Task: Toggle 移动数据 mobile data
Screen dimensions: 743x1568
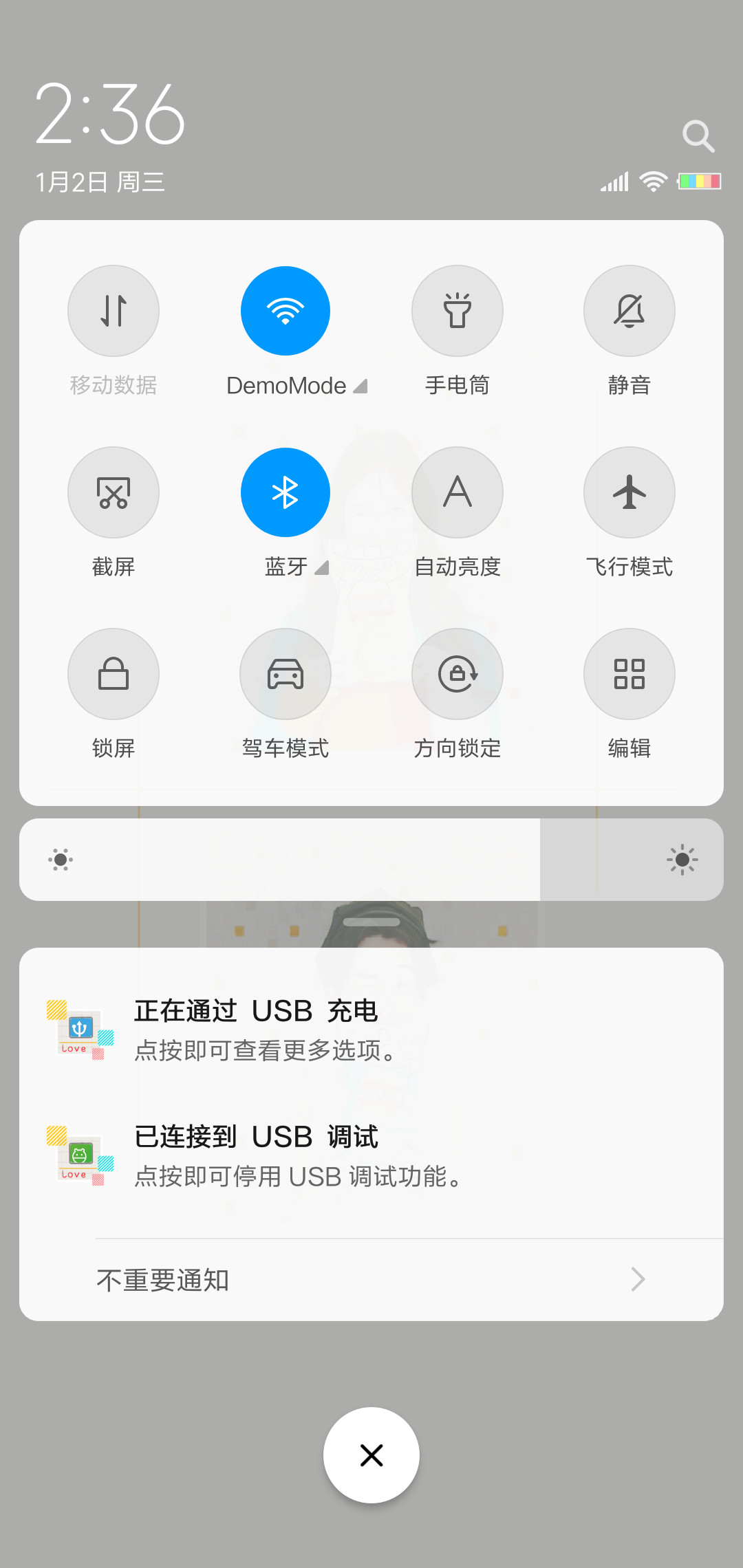Action: click(114, 311)
